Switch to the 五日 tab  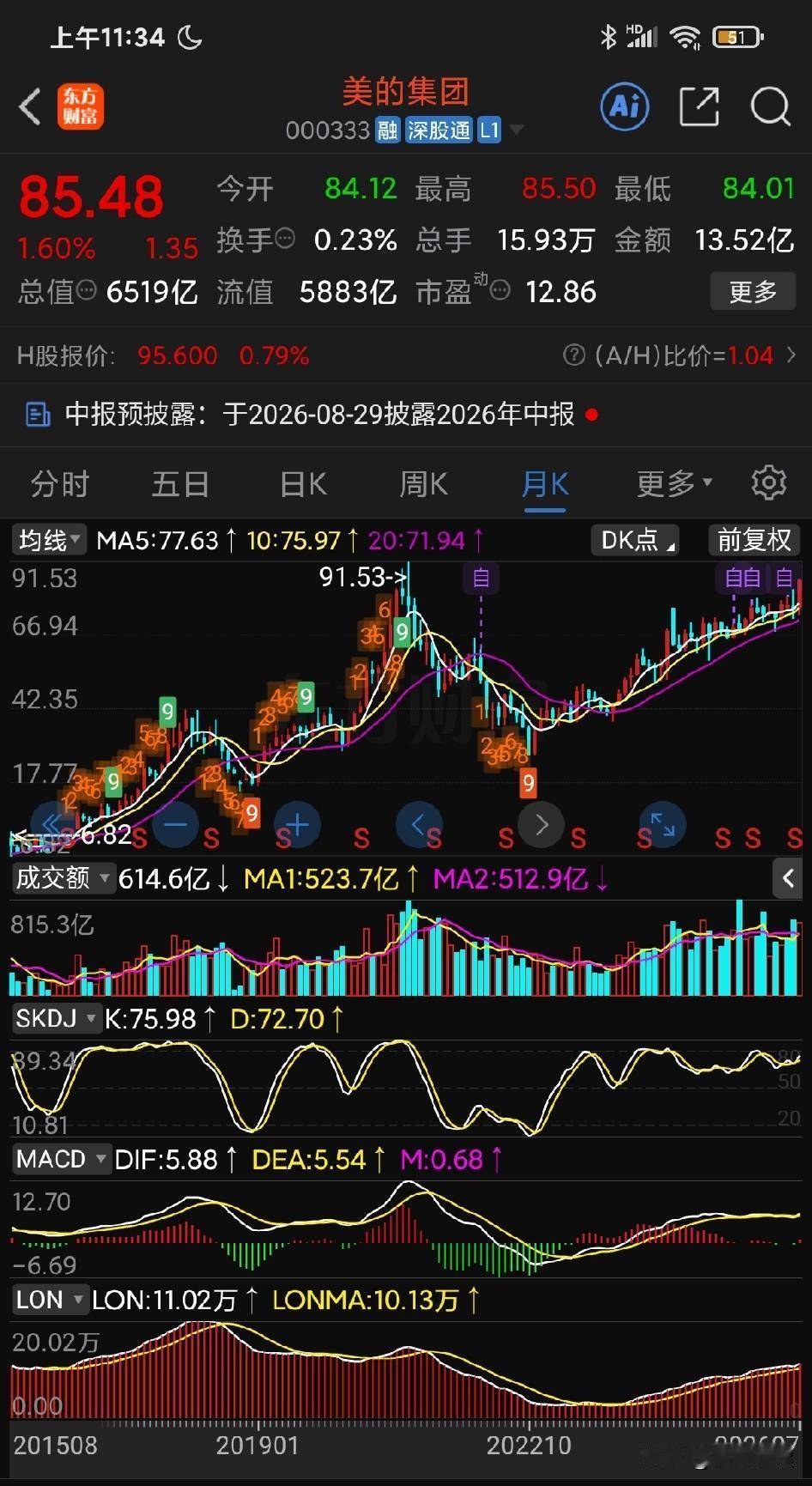coord(180,484)
